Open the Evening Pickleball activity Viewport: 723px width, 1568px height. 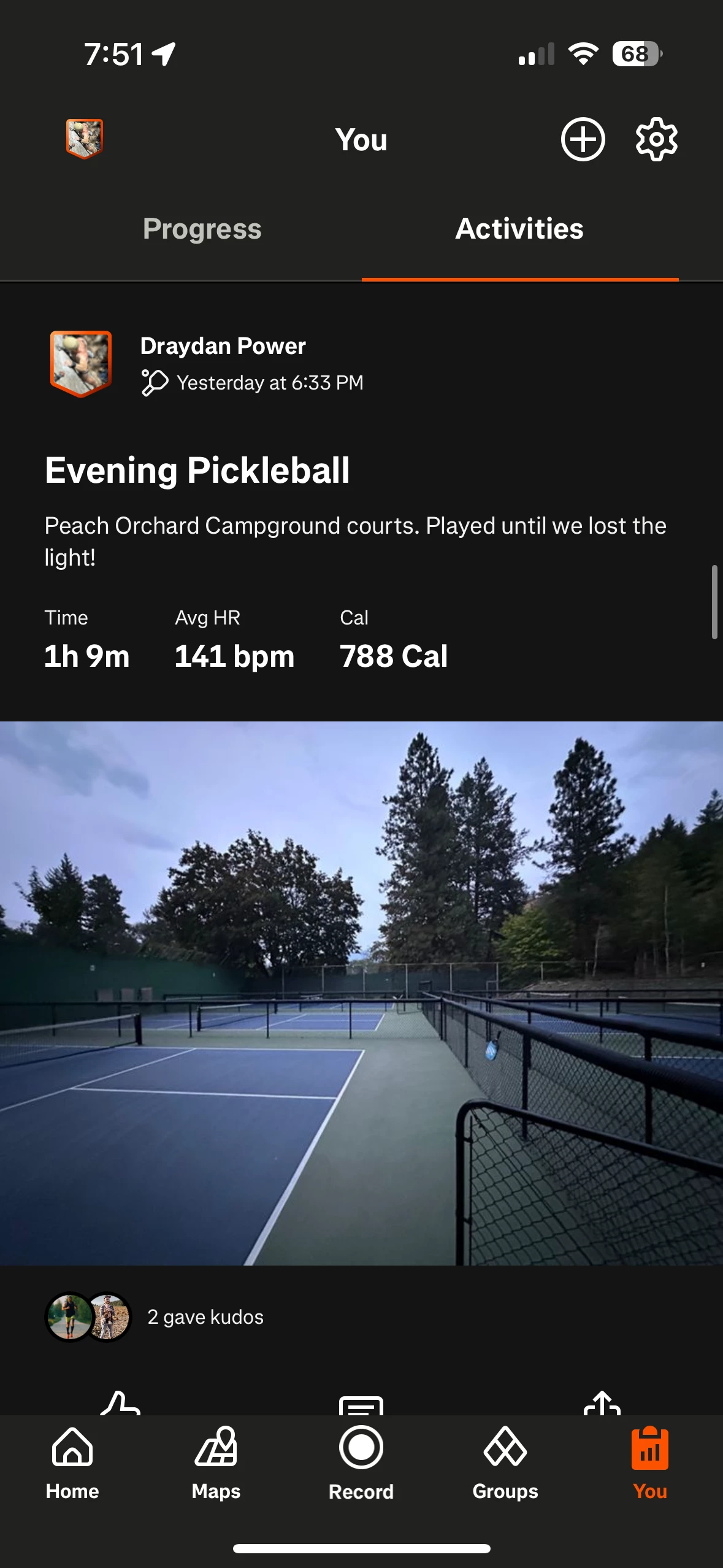click(x=197, y=471)
